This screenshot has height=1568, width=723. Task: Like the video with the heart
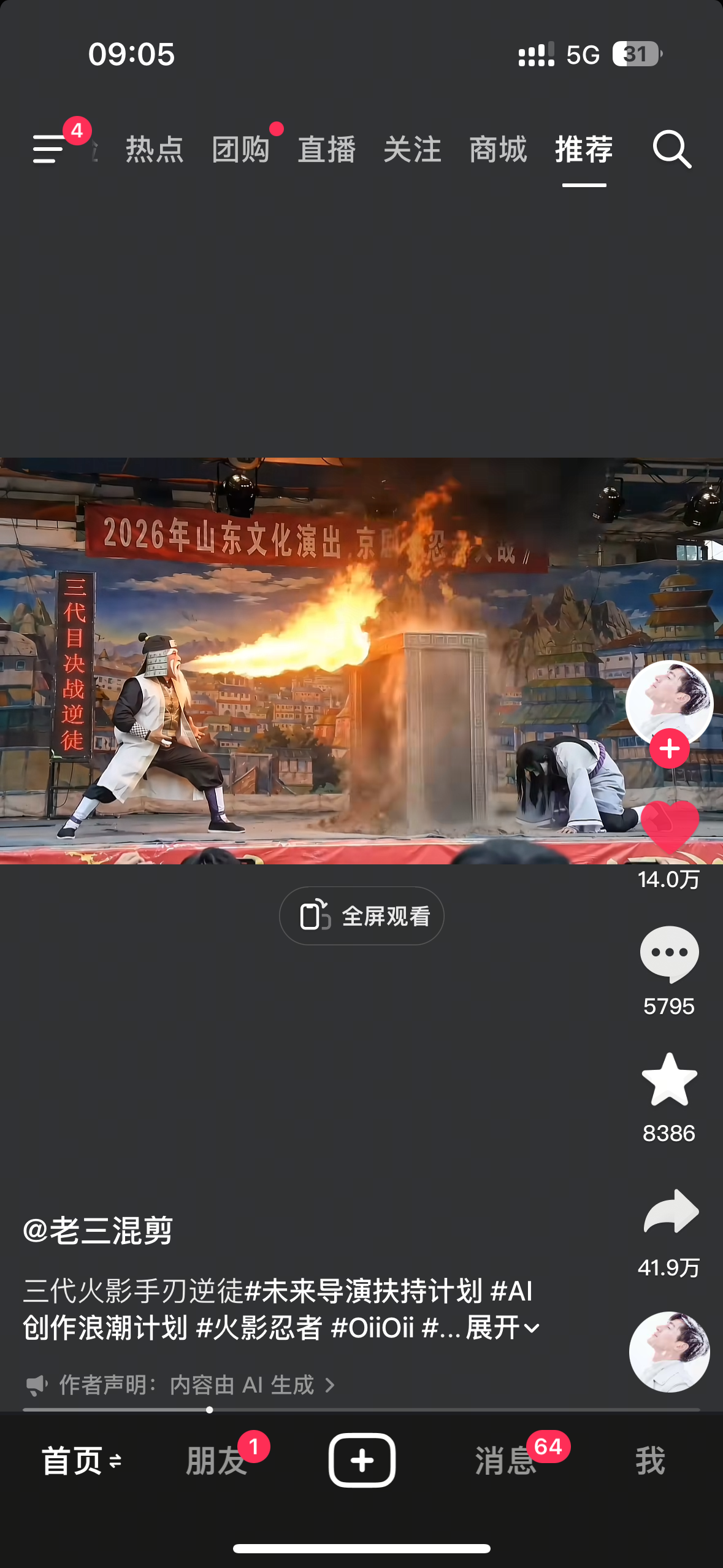(670, 826)
